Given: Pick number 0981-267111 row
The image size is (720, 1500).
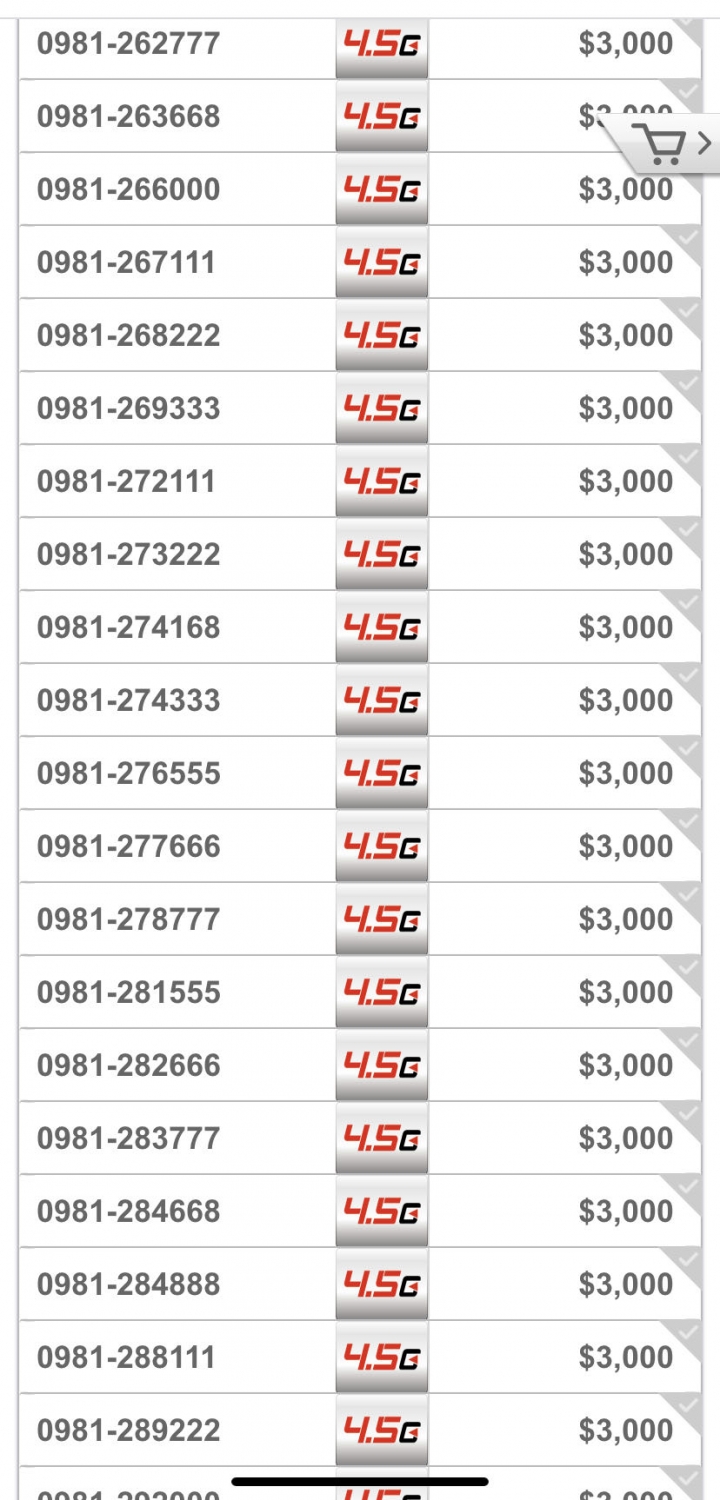Looking at the screenshot, I should click(x=361, y=262).
